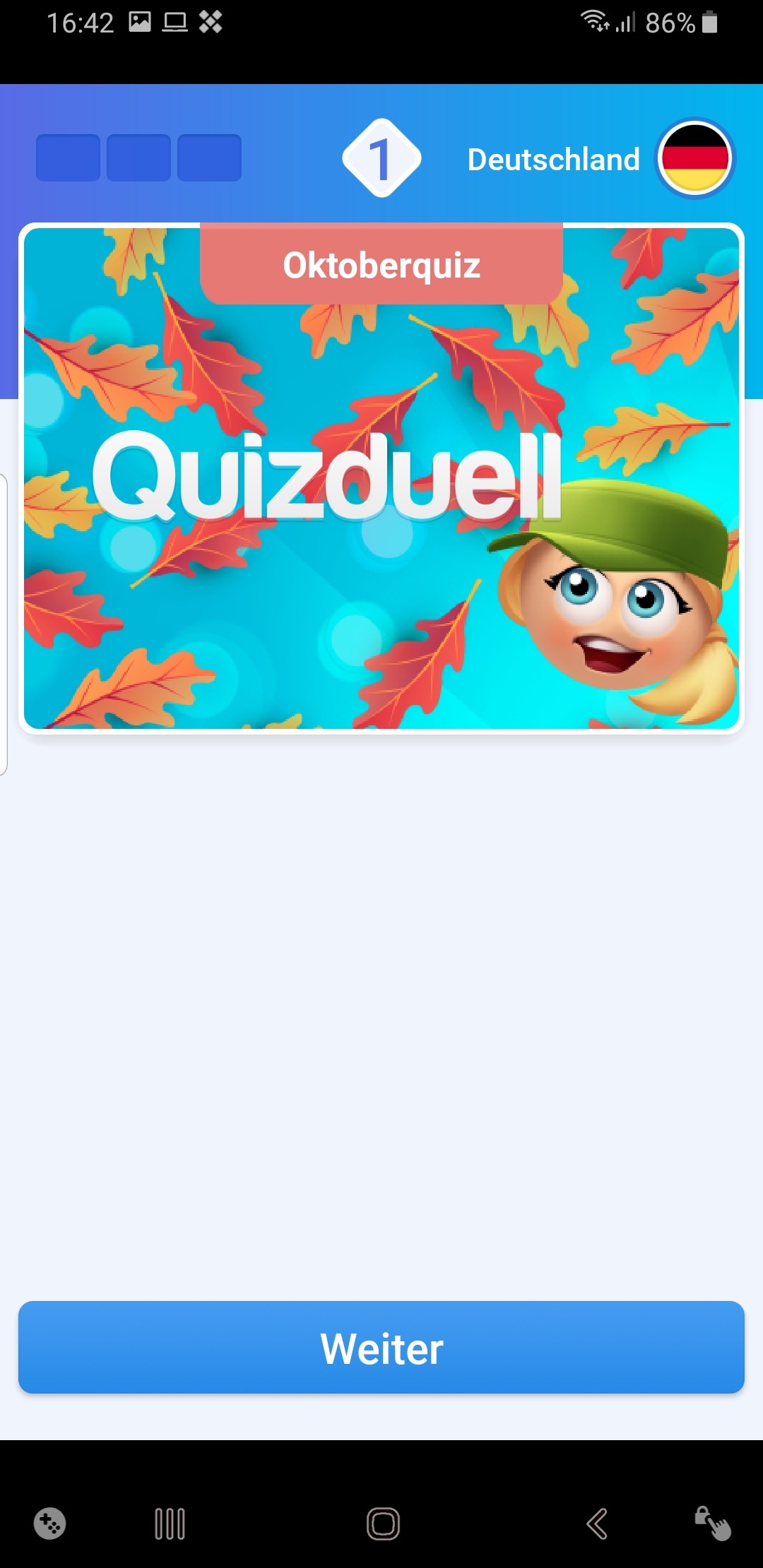Tap the Weiter button
This screenshot has height=1568, width=763.
[x=381, y=1348]
